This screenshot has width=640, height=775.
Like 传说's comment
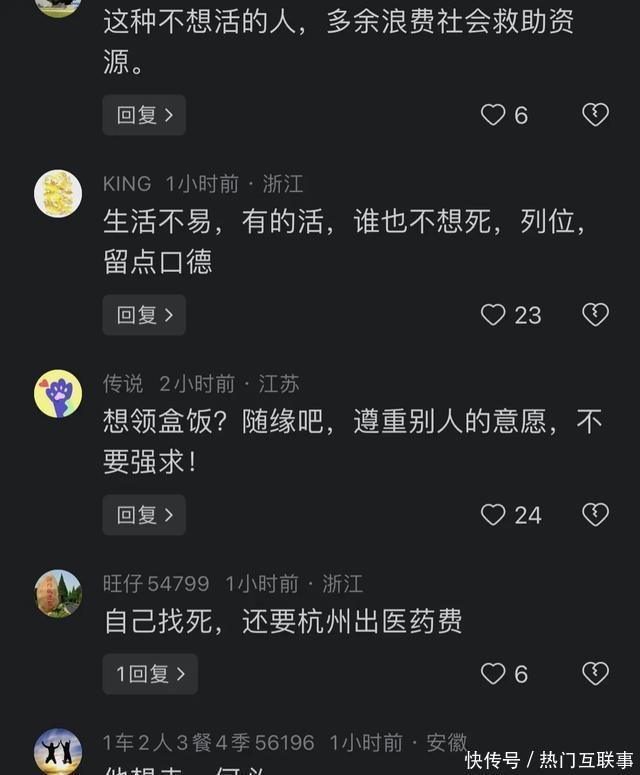point(494,515)
